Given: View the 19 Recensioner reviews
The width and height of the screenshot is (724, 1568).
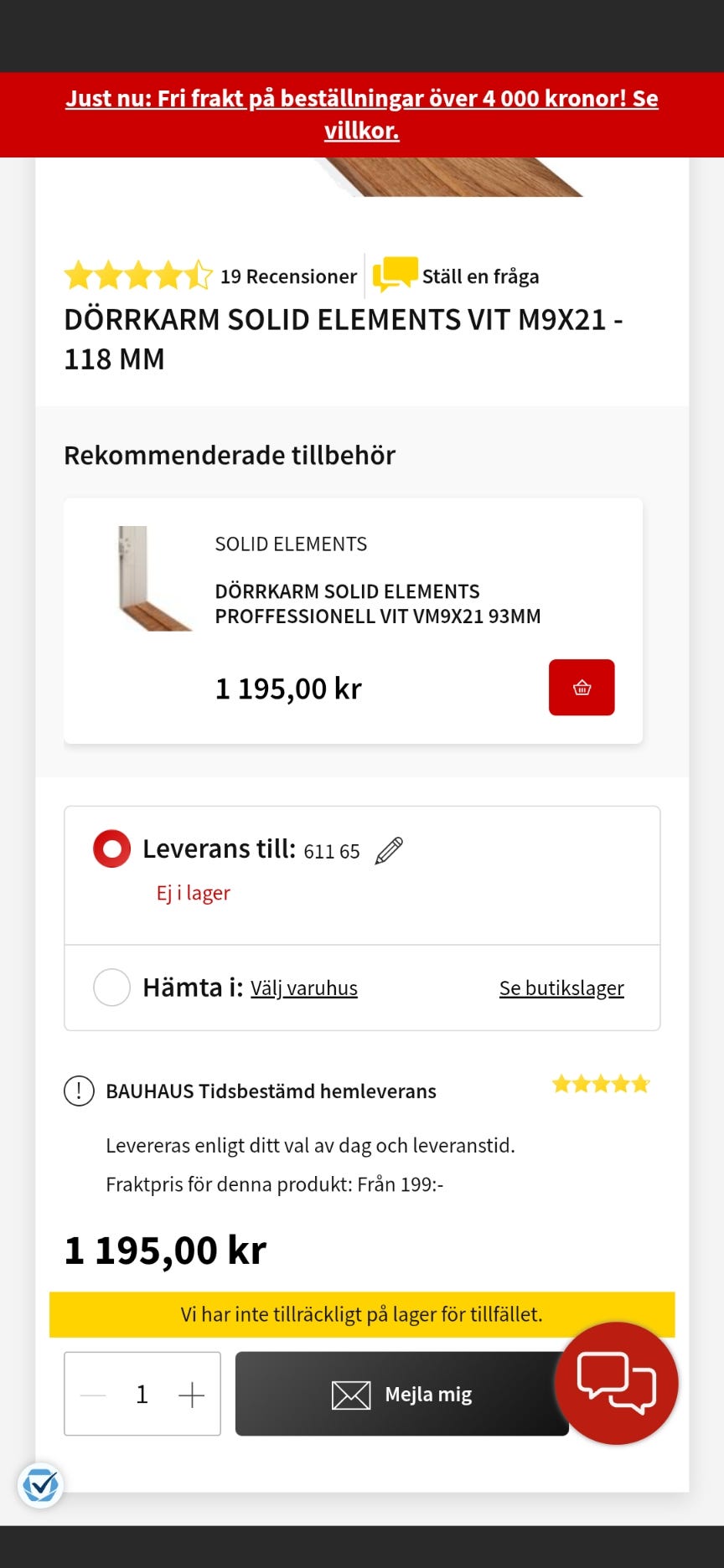Looking at the screenshot, I should tap(287, 276).
